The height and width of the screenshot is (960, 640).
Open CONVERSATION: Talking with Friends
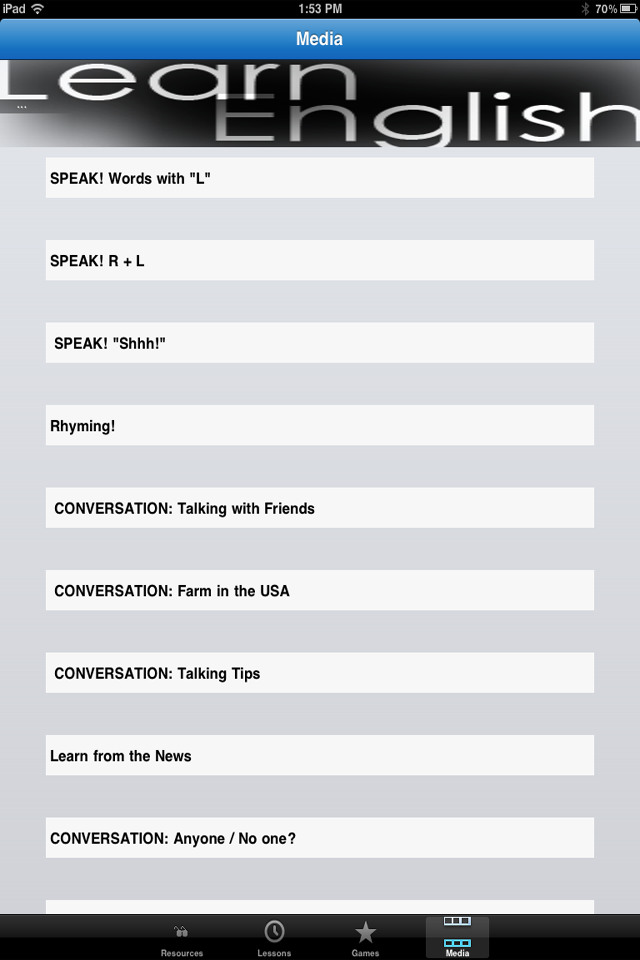(319, 508)
